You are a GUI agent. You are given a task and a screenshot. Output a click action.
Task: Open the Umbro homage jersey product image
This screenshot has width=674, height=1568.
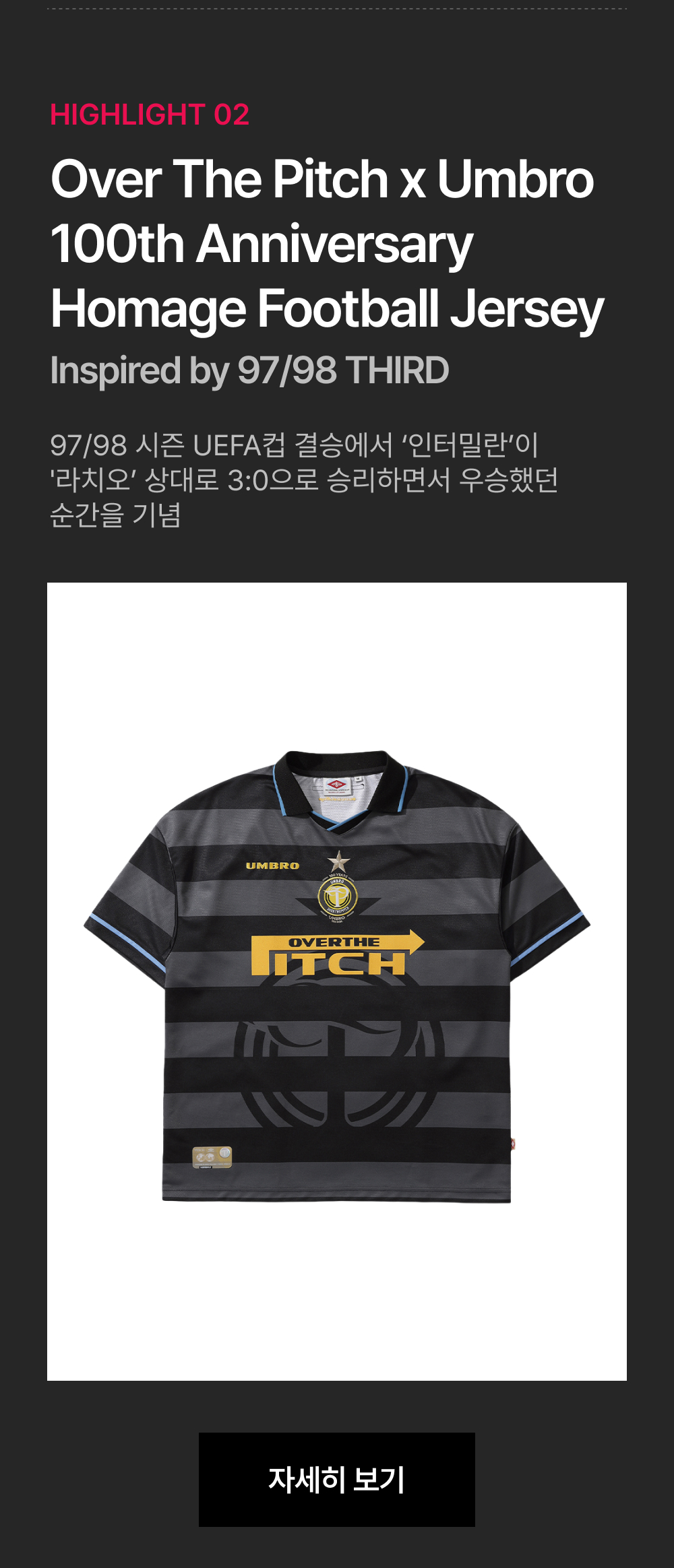click(x=337, y=981)
